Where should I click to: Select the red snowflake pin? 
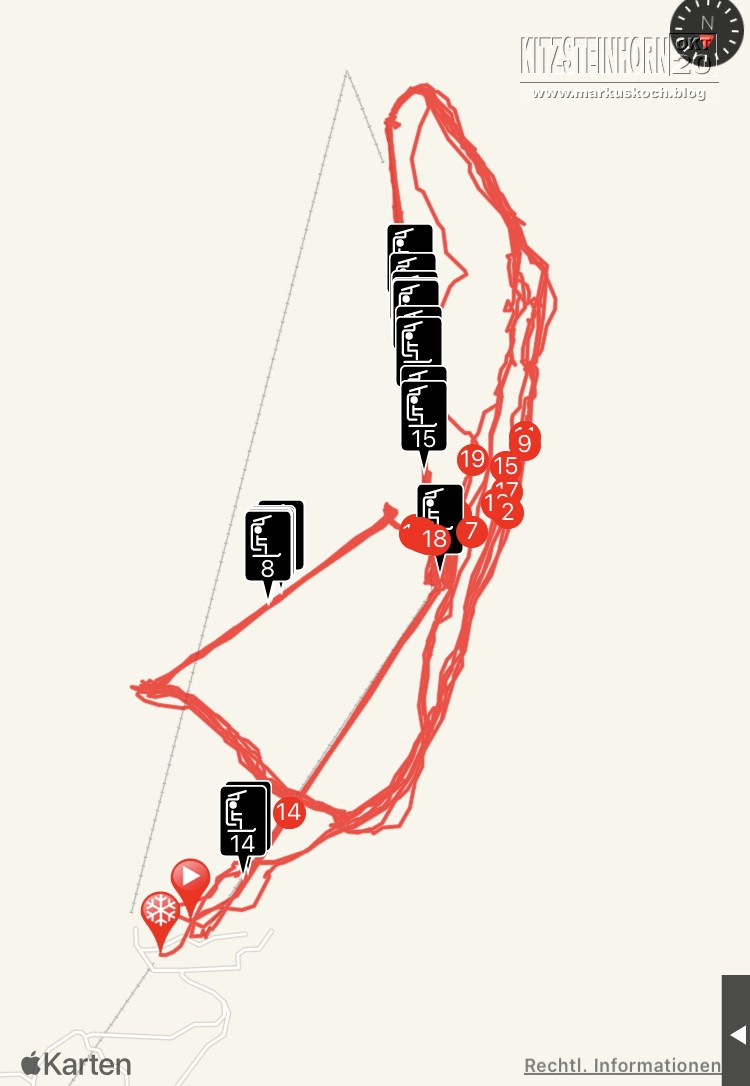[x=160, y=912]
